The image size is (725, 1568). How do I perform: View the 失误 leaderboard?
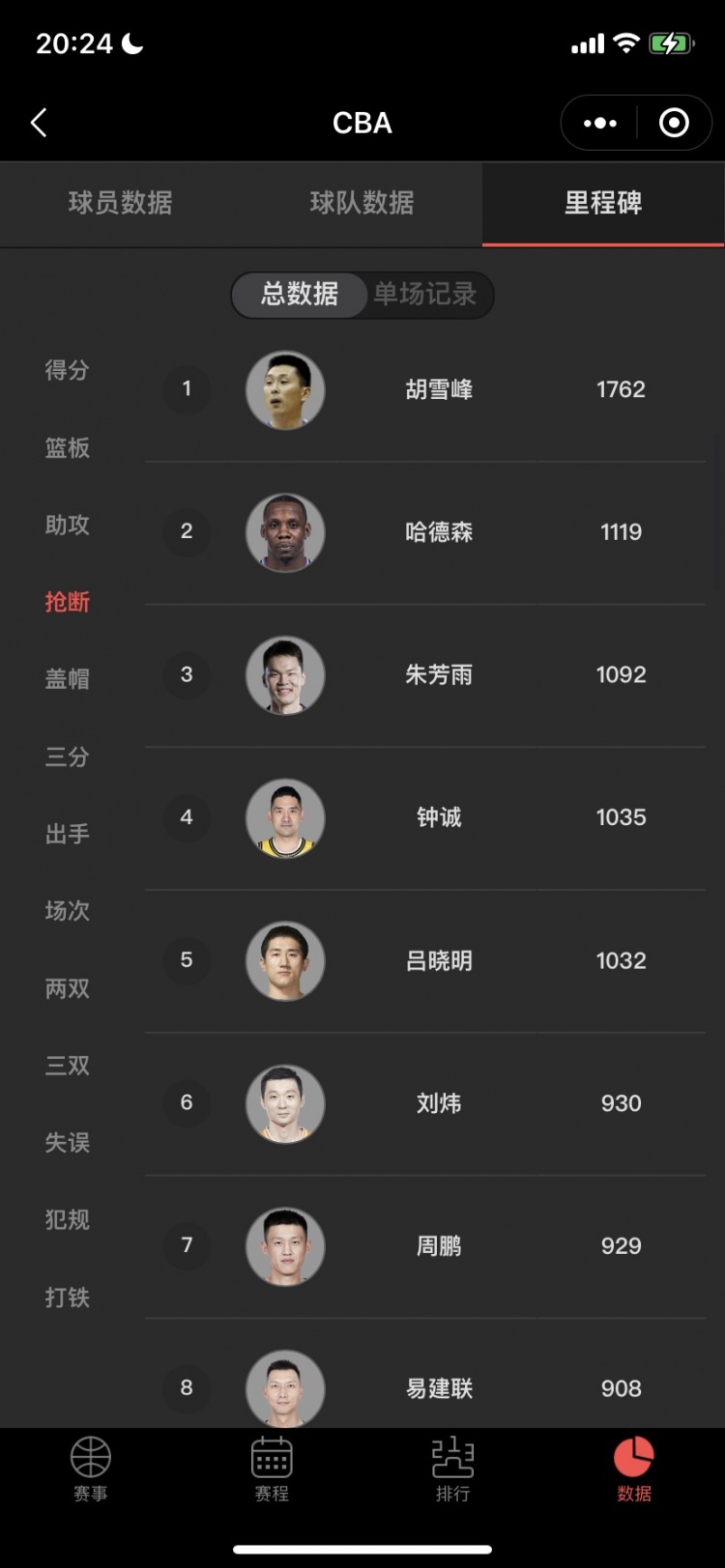(x=67, y=1143)
